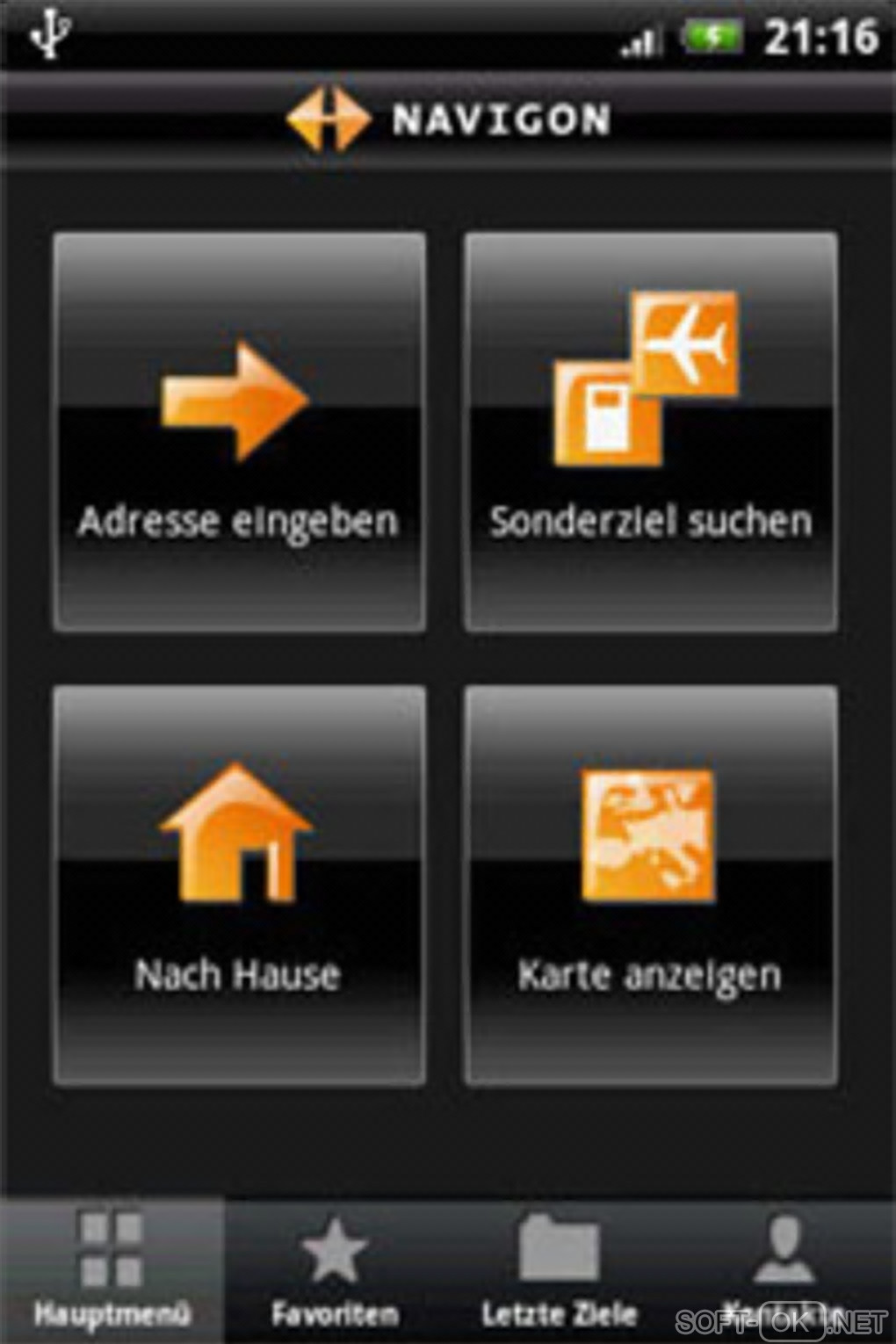The image size is (896, 1344).
Task: Show the map via Karte anzeigen
Action: [x=650, y=885]
